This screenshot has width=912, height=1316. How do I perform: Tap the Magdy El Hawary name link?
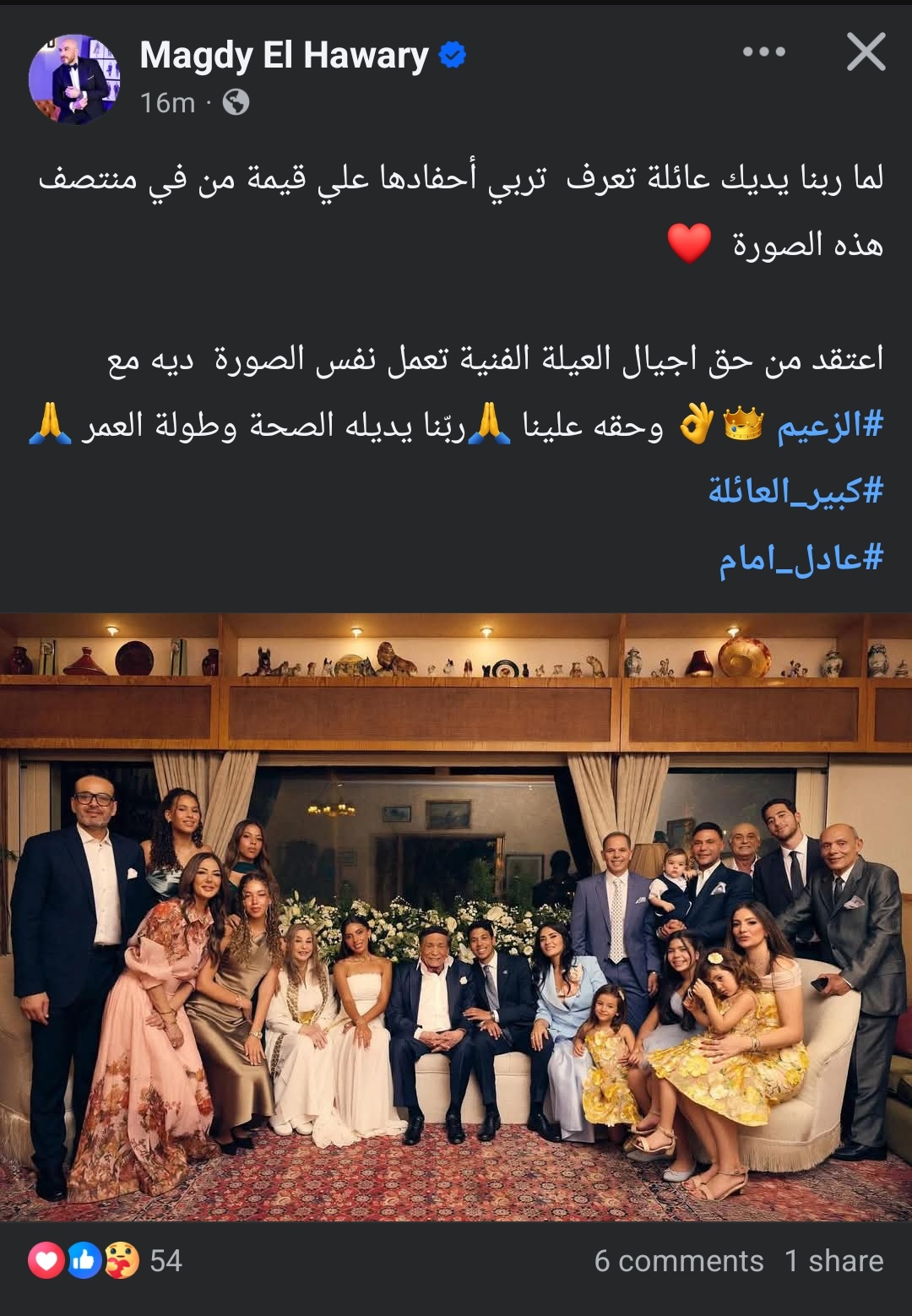(284, 56)
